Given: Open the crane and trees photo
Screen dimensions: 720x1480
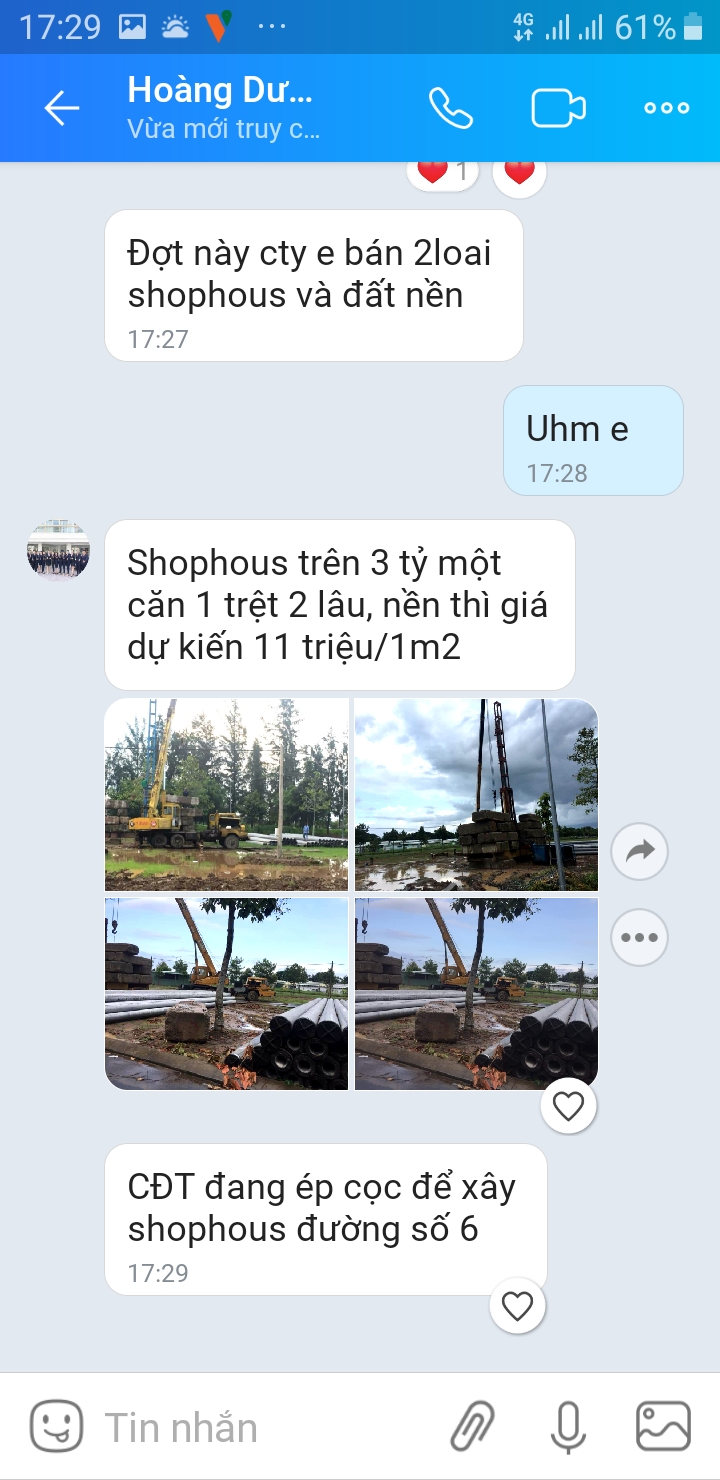Looking at the screenshot, I should coord(227,794).
